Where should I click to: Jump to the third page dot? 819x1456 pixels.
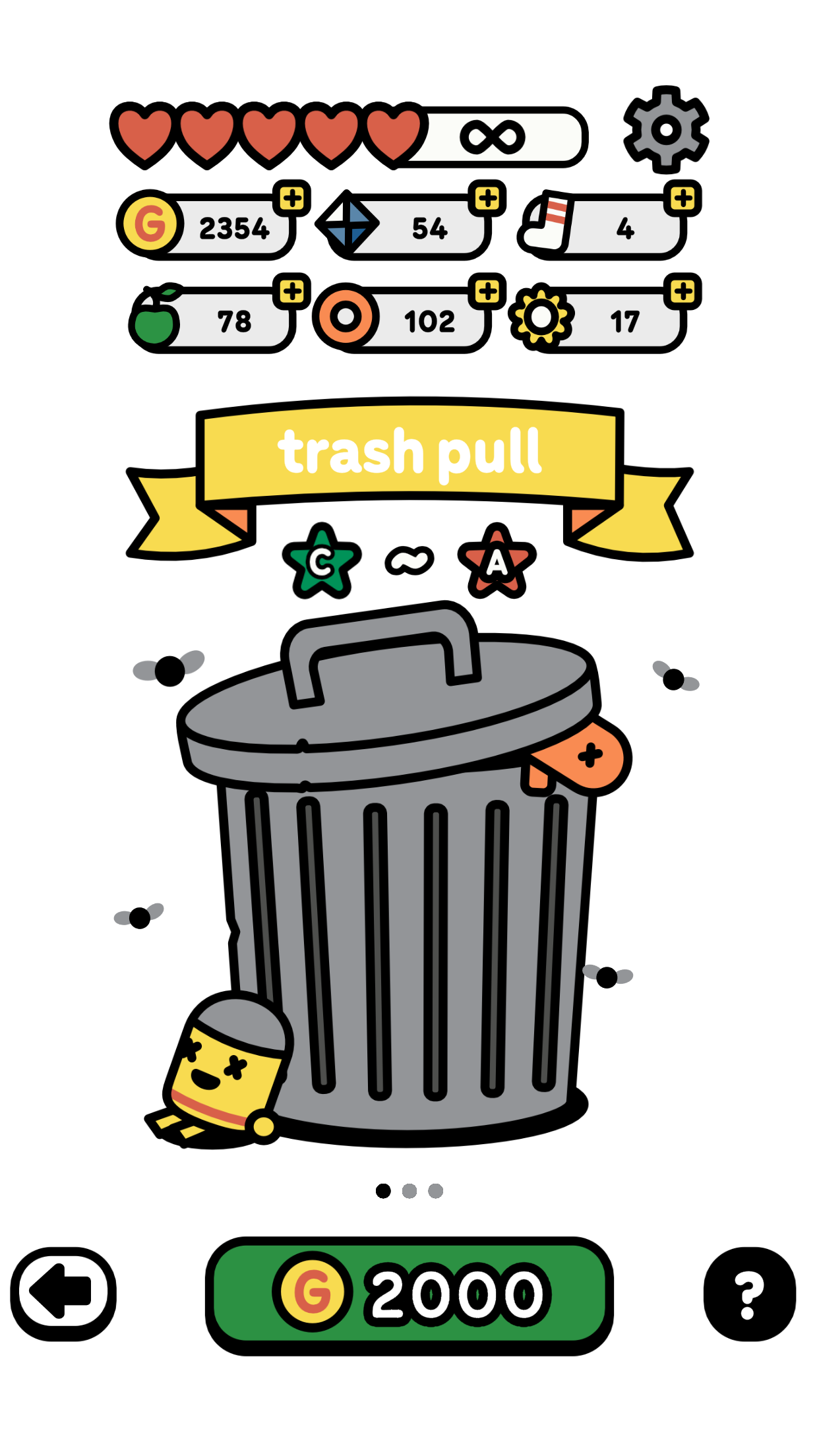(436, 1190)
